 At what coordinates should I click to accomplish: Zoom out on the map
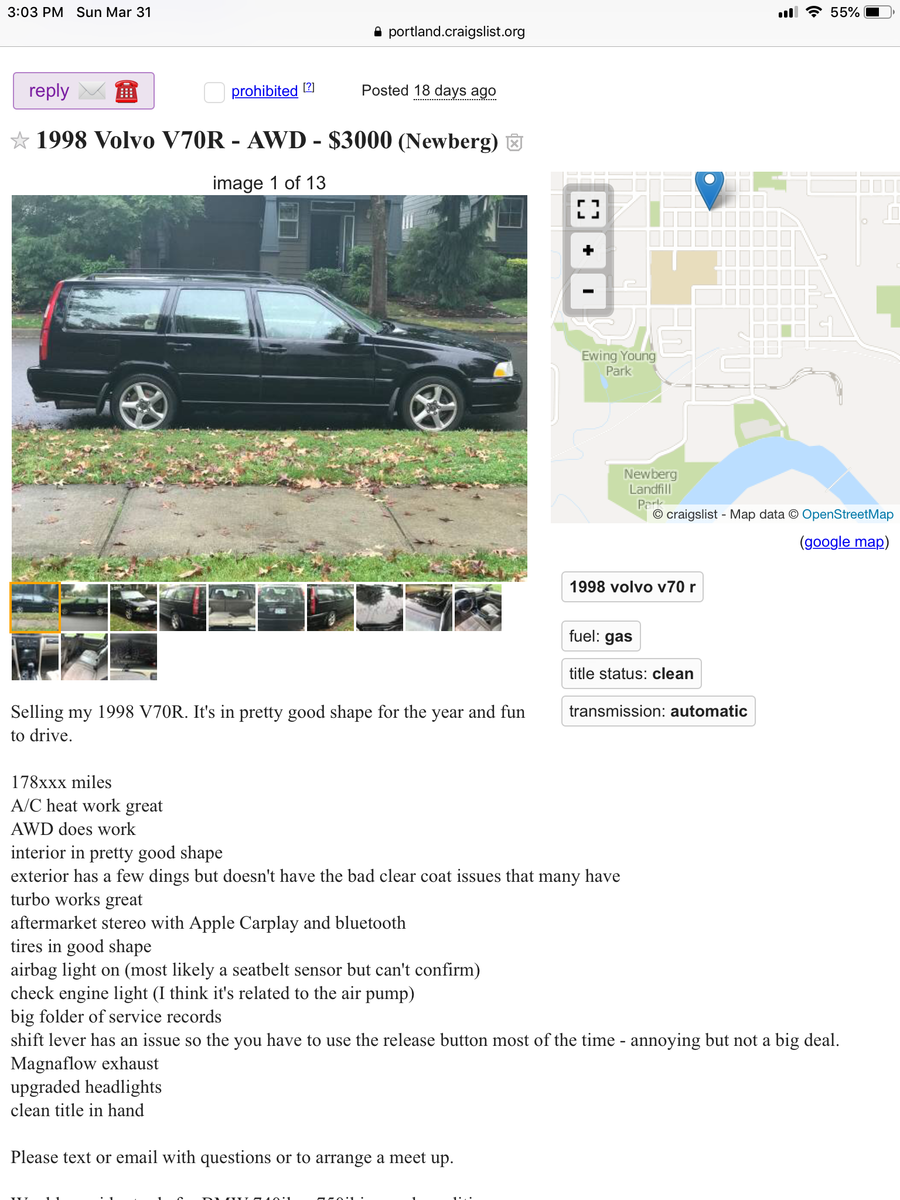[588, 292]
